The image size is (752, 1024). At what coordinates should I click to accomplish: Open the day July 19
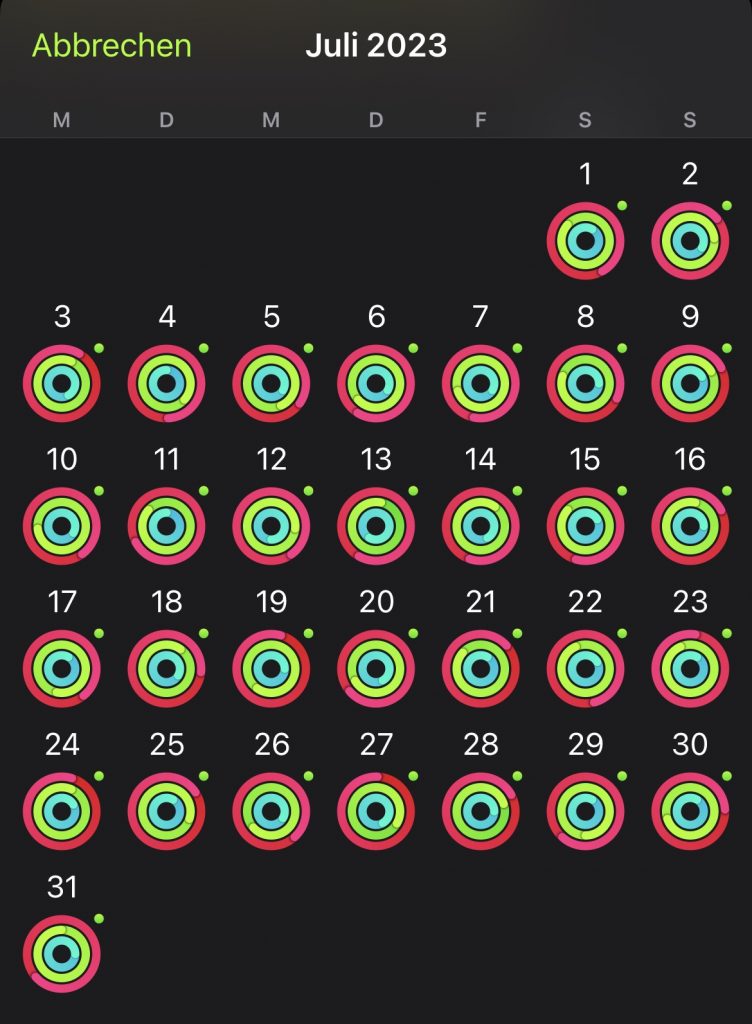pyautogui.click(x=271, y=669)
